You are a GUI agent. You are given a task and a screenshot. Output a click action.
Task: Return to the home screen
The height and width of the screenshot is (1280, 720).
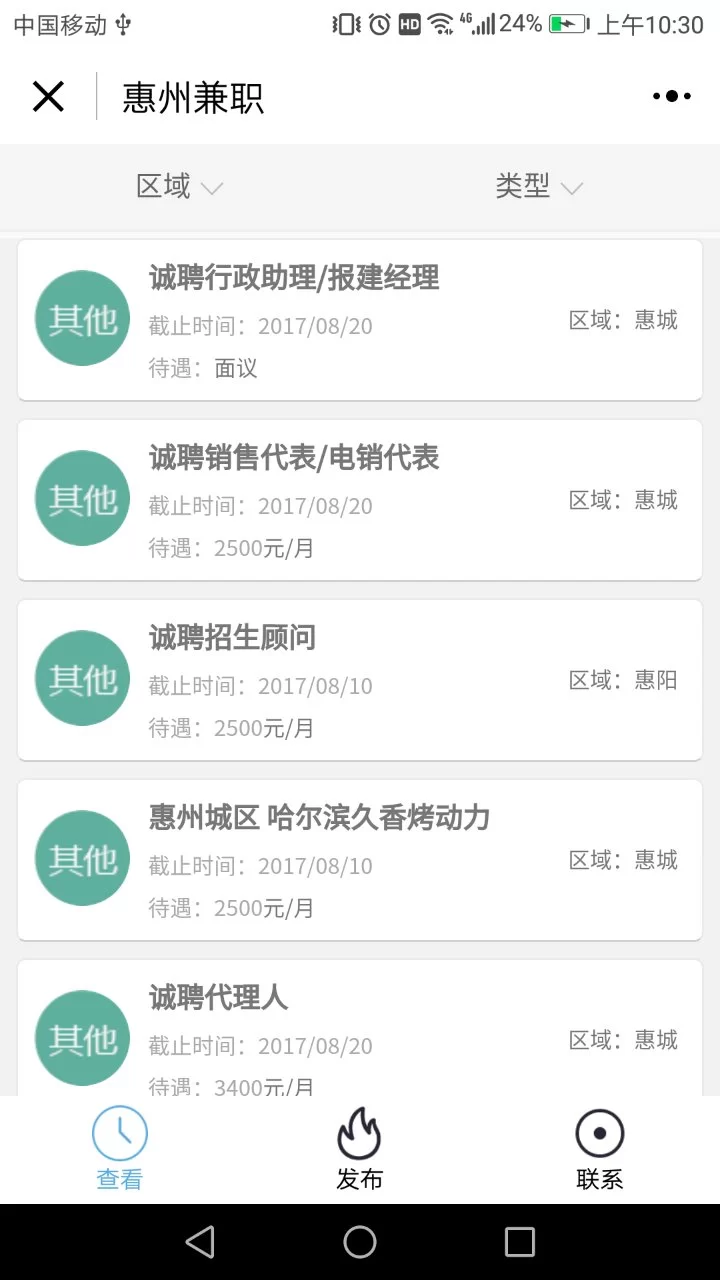[360, 1242]
